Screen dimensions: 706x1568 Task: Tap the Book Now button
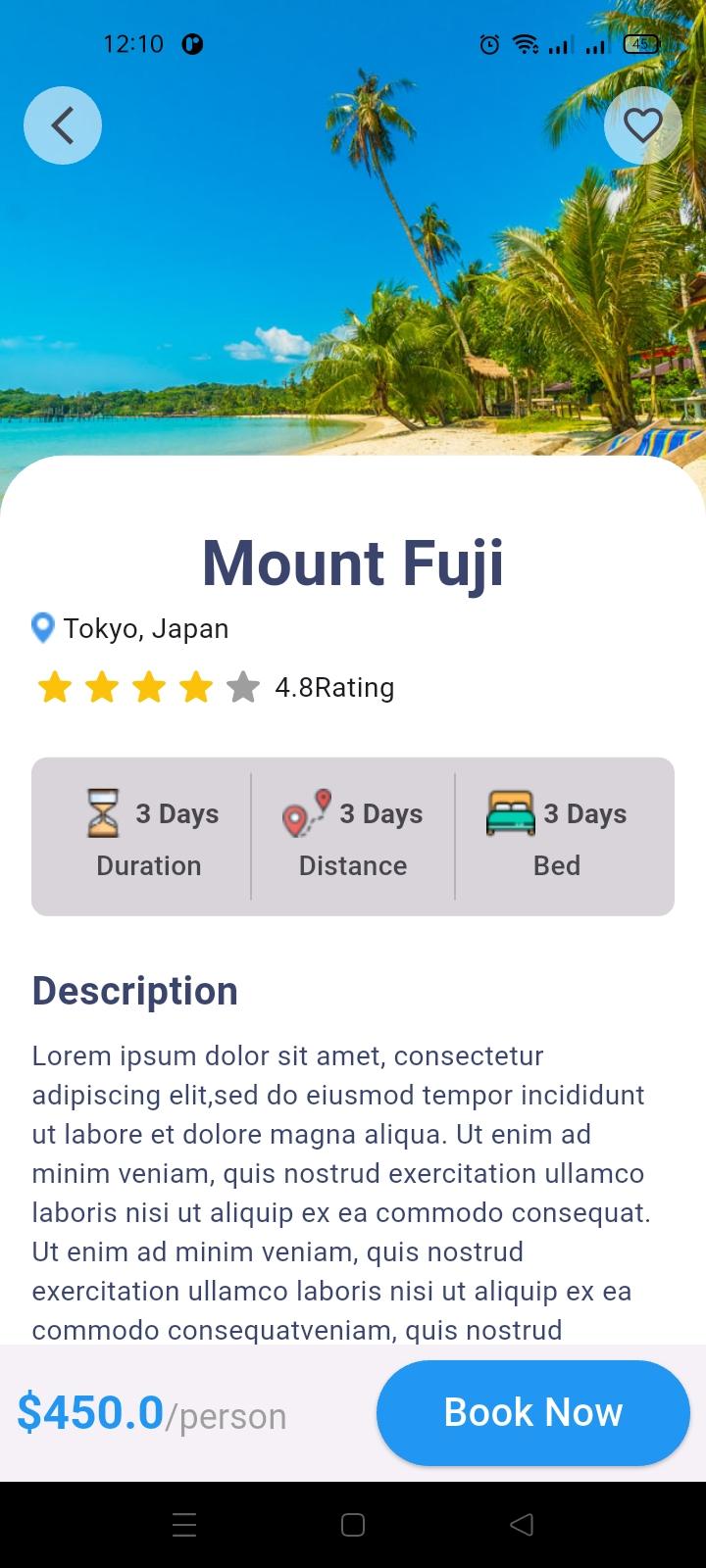(533, 1412)
